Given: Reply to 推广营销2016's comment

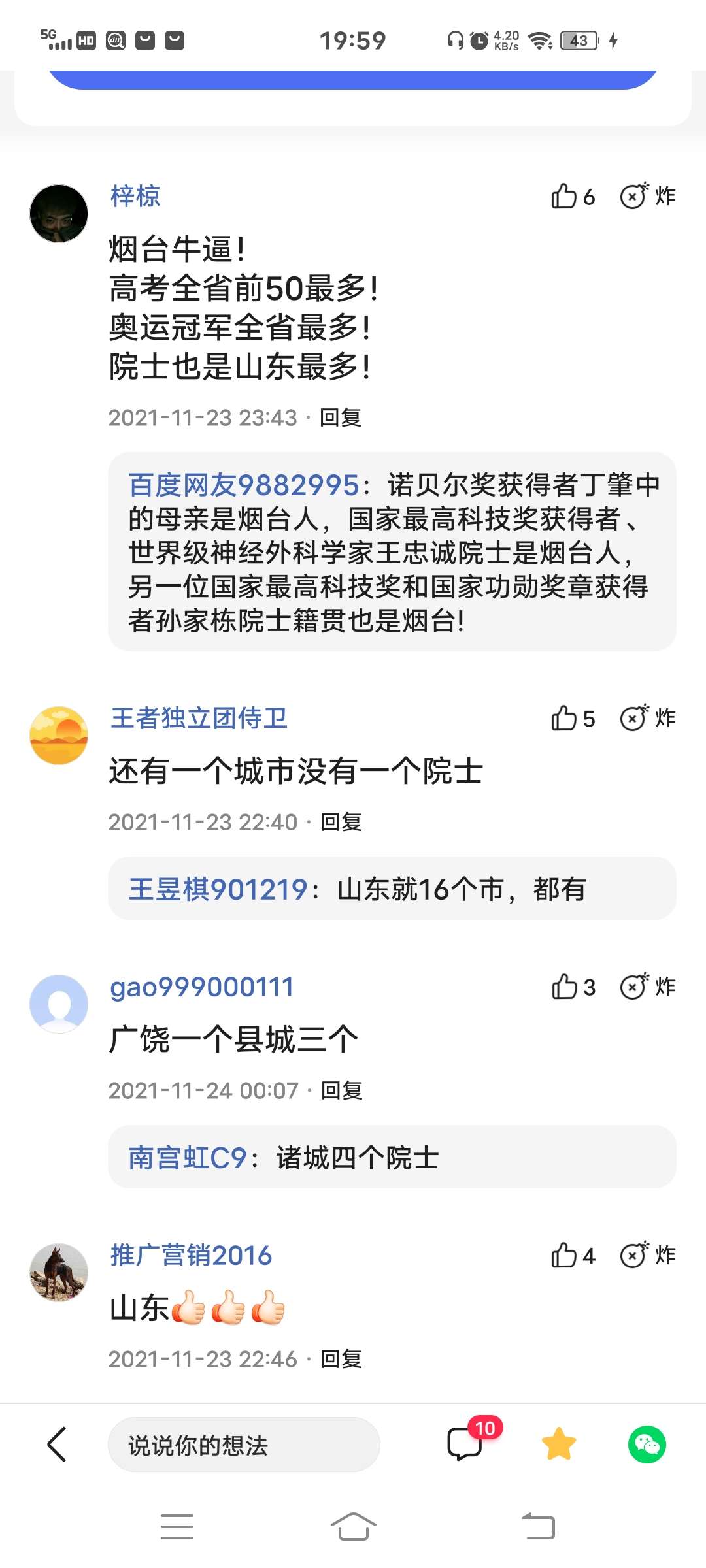Looking at the screenshot, I should coord(341,1359).
